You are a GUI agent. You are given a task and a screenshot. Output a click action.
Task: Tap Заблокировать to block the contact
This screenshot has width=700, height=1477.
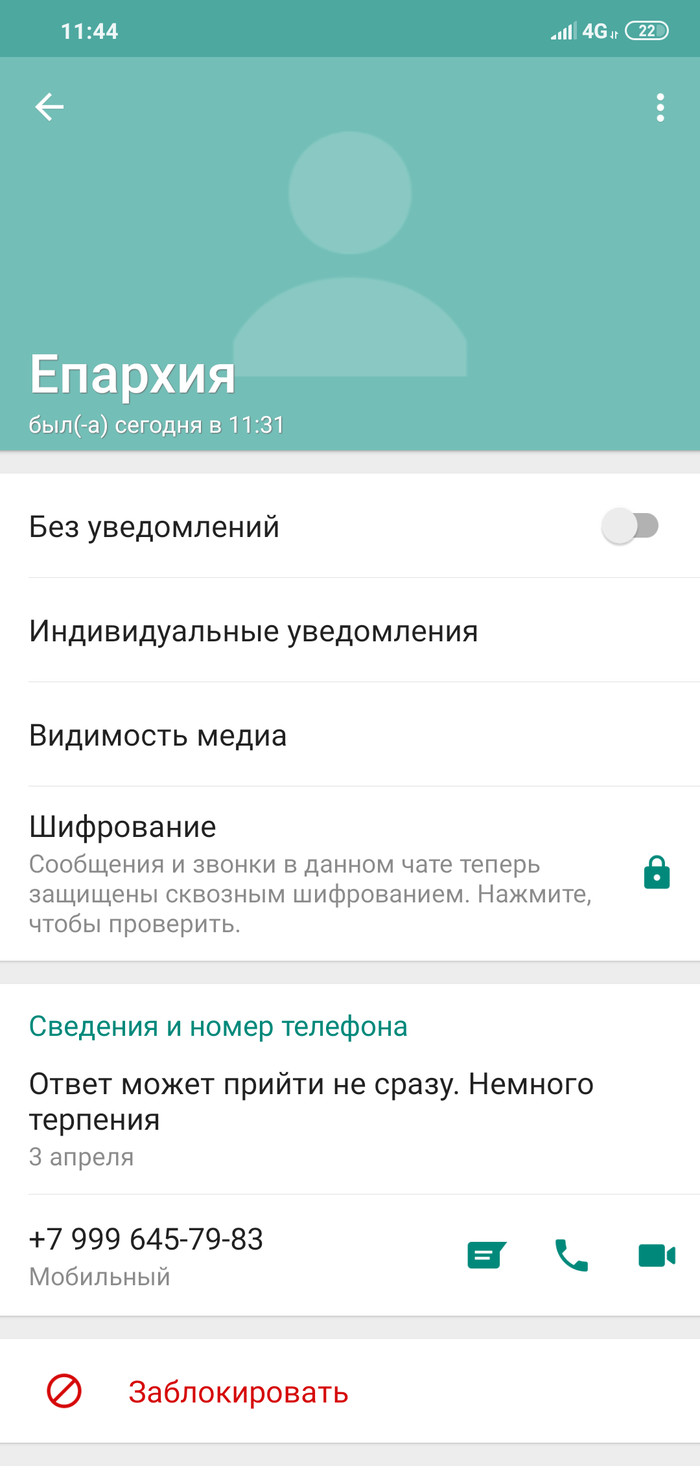237,1391
